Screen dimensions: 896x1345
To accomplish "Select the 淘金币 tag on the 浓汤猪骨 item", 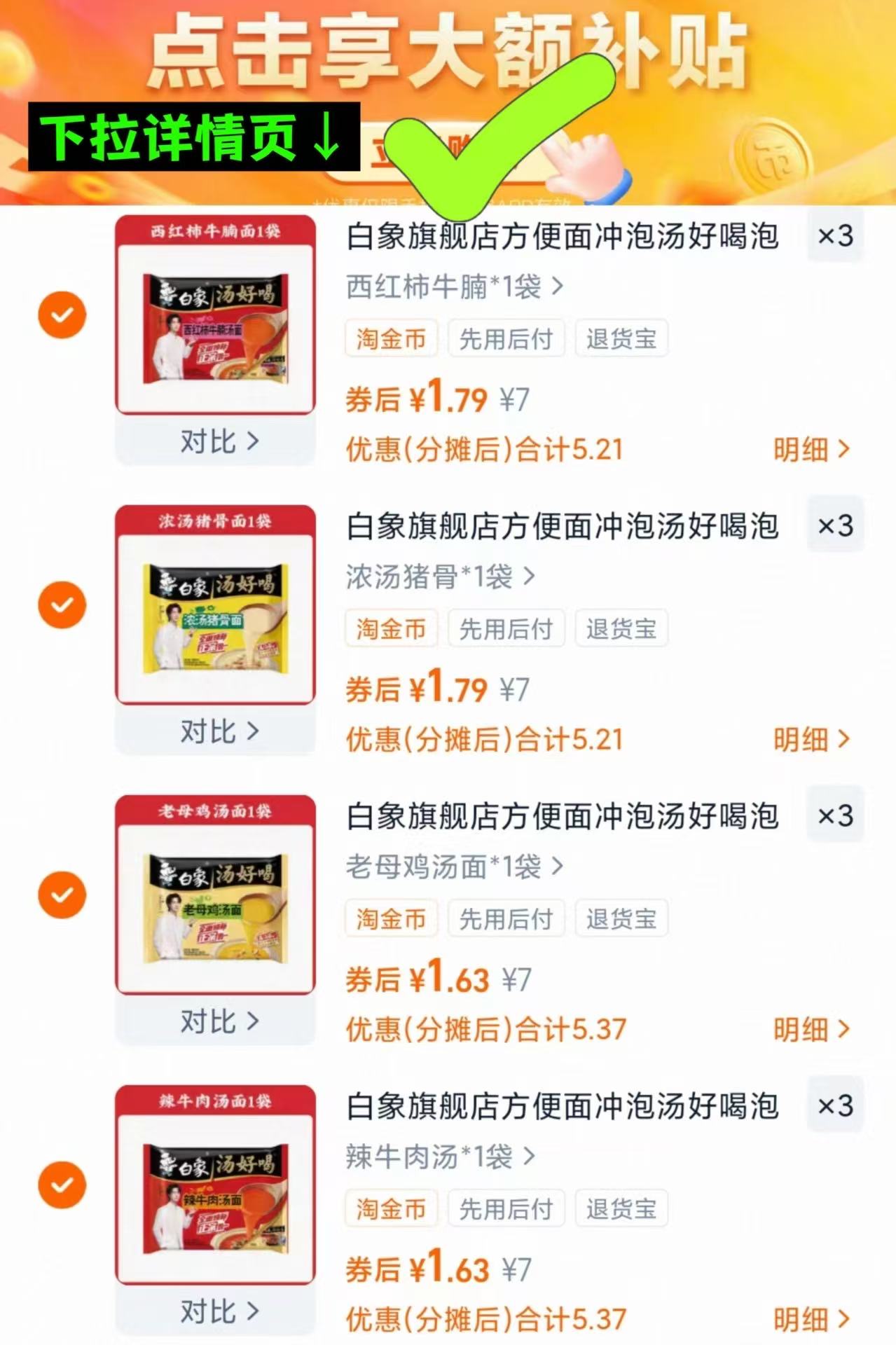I will tap(391, 628).
